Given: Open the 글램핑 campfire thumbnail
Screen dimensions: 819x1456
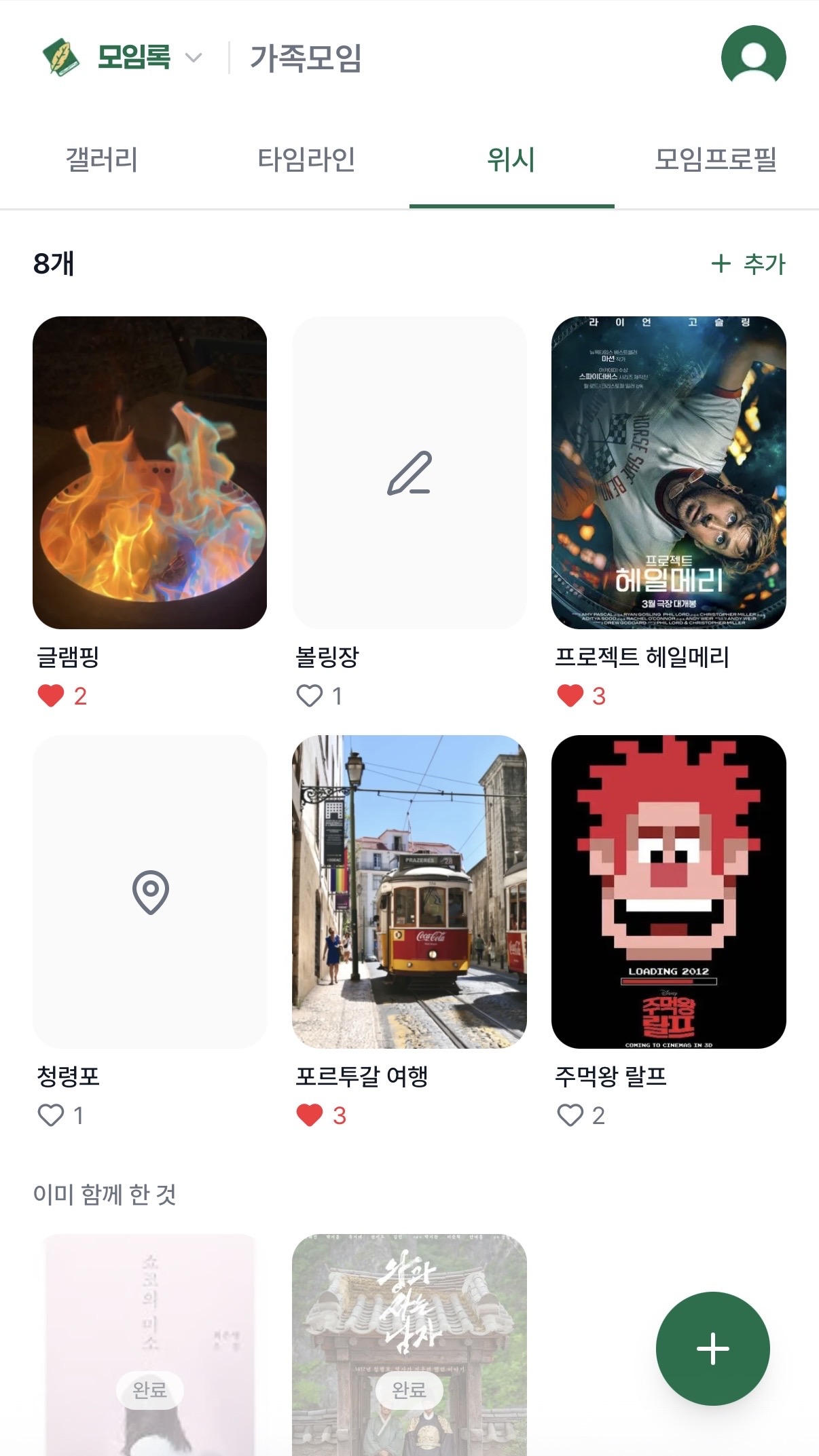Looking at the screenshot, I should pos(149,473).
